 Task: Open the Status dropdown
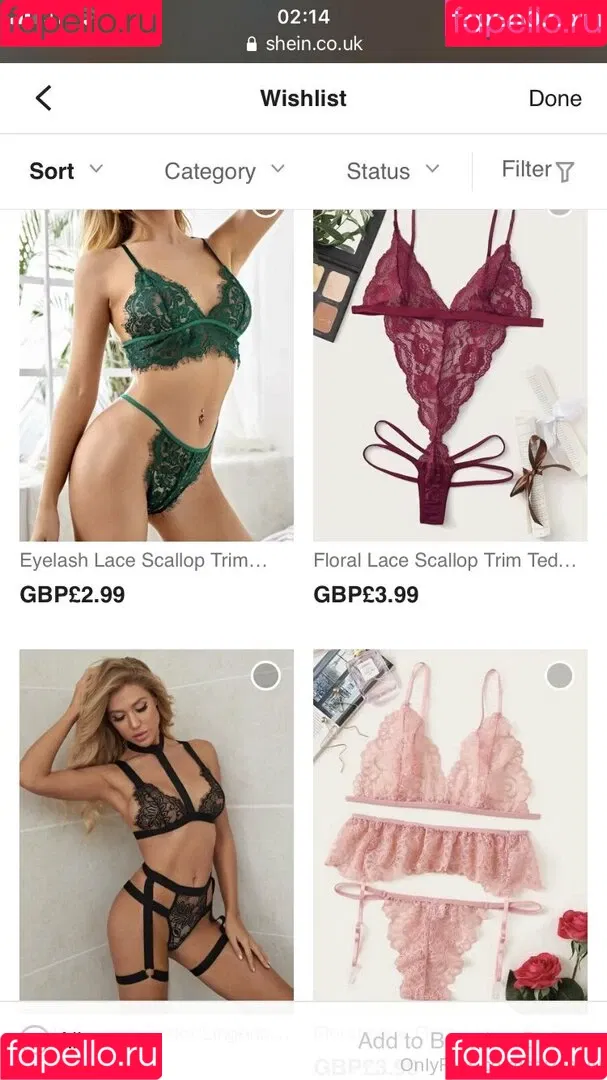(x=392, y=171)
